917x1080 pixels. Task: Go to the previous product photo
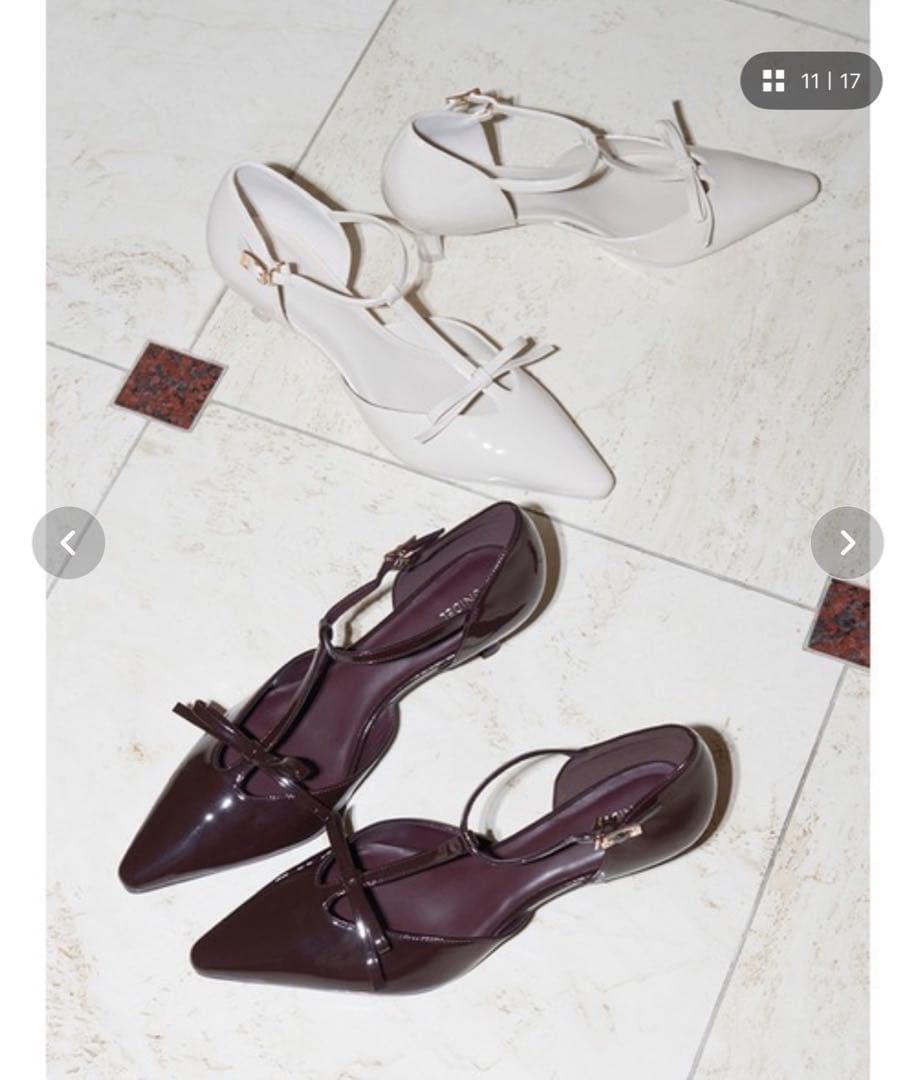[x=68, y=543]
